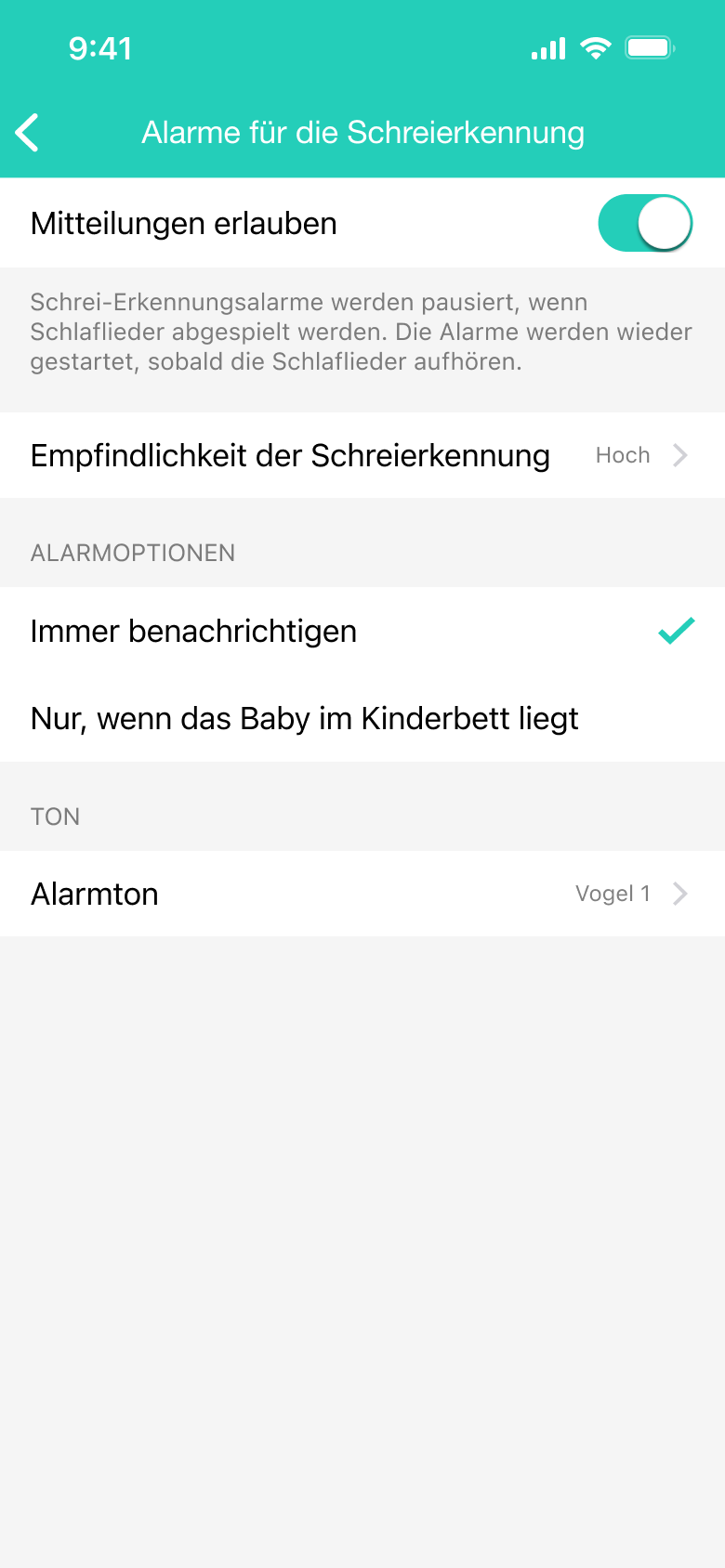
Task: Disable the Mitteilungen erlauben switch
Action: coord(645,224)
